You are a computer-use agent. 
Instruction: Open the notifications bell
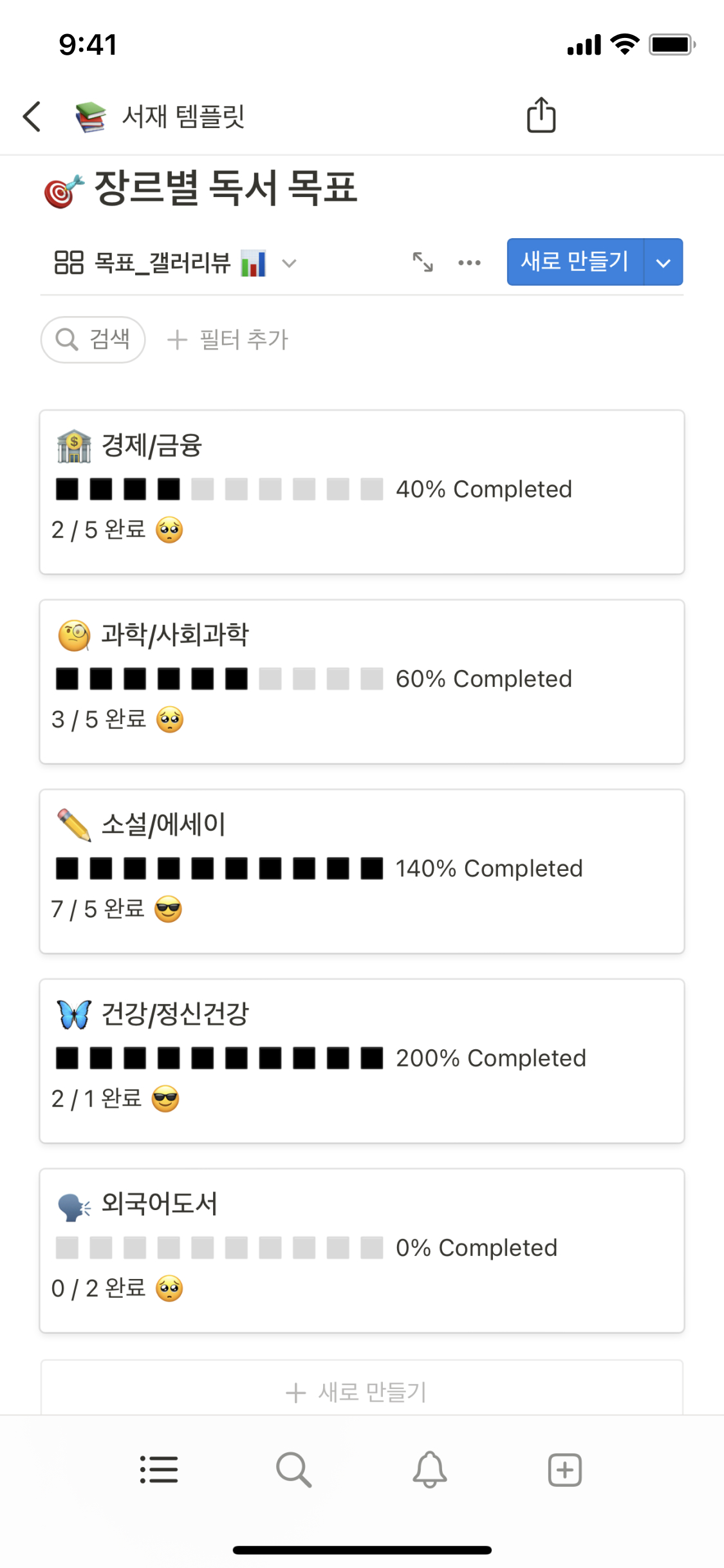[x=429, y=1470]
